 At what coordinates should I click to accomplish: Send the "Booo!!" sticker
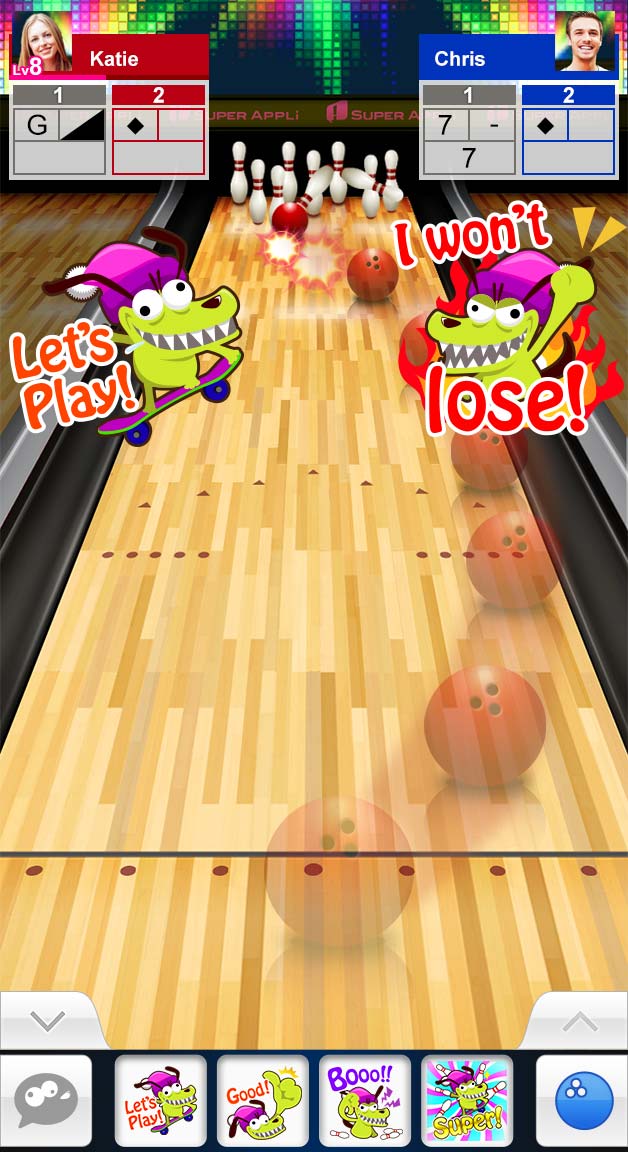(365, 1100)
